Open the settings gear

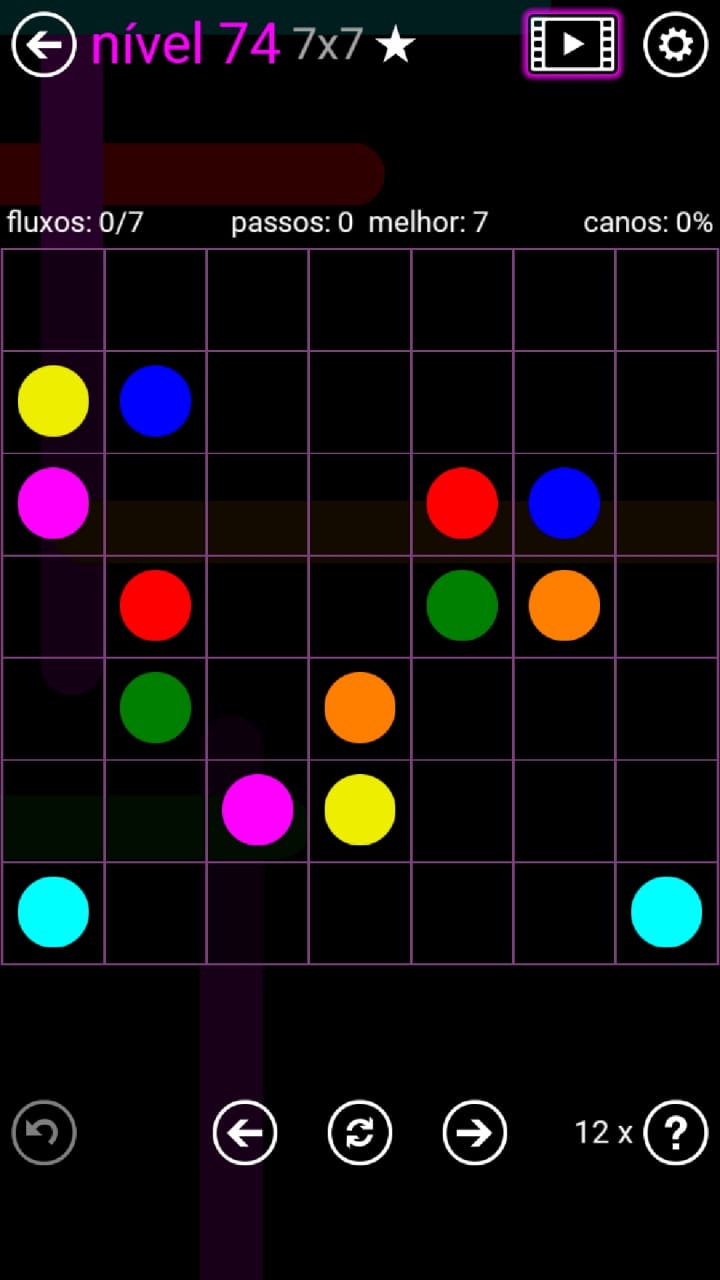click(675, 45)
